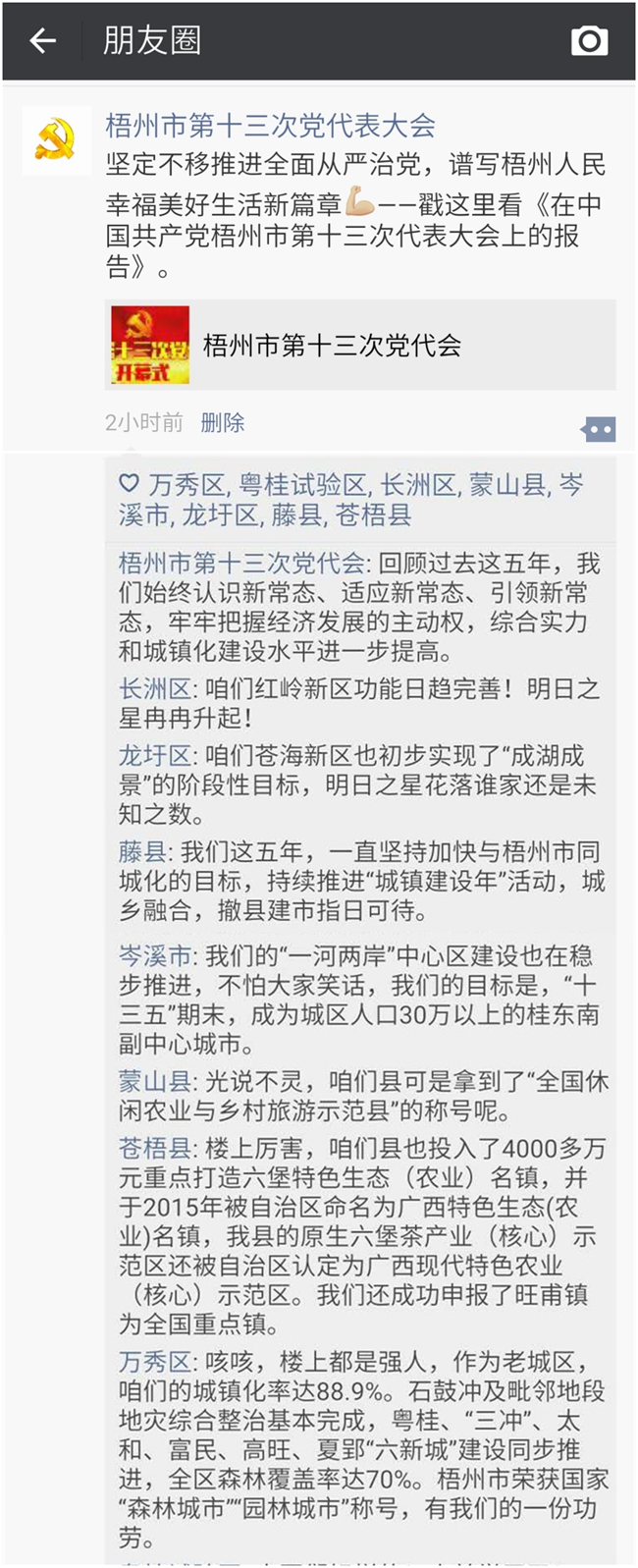Open commenter 岑溪市's profile from the 一河两岸 comment
638x1568 pixels.
click(x=154, y=955)
